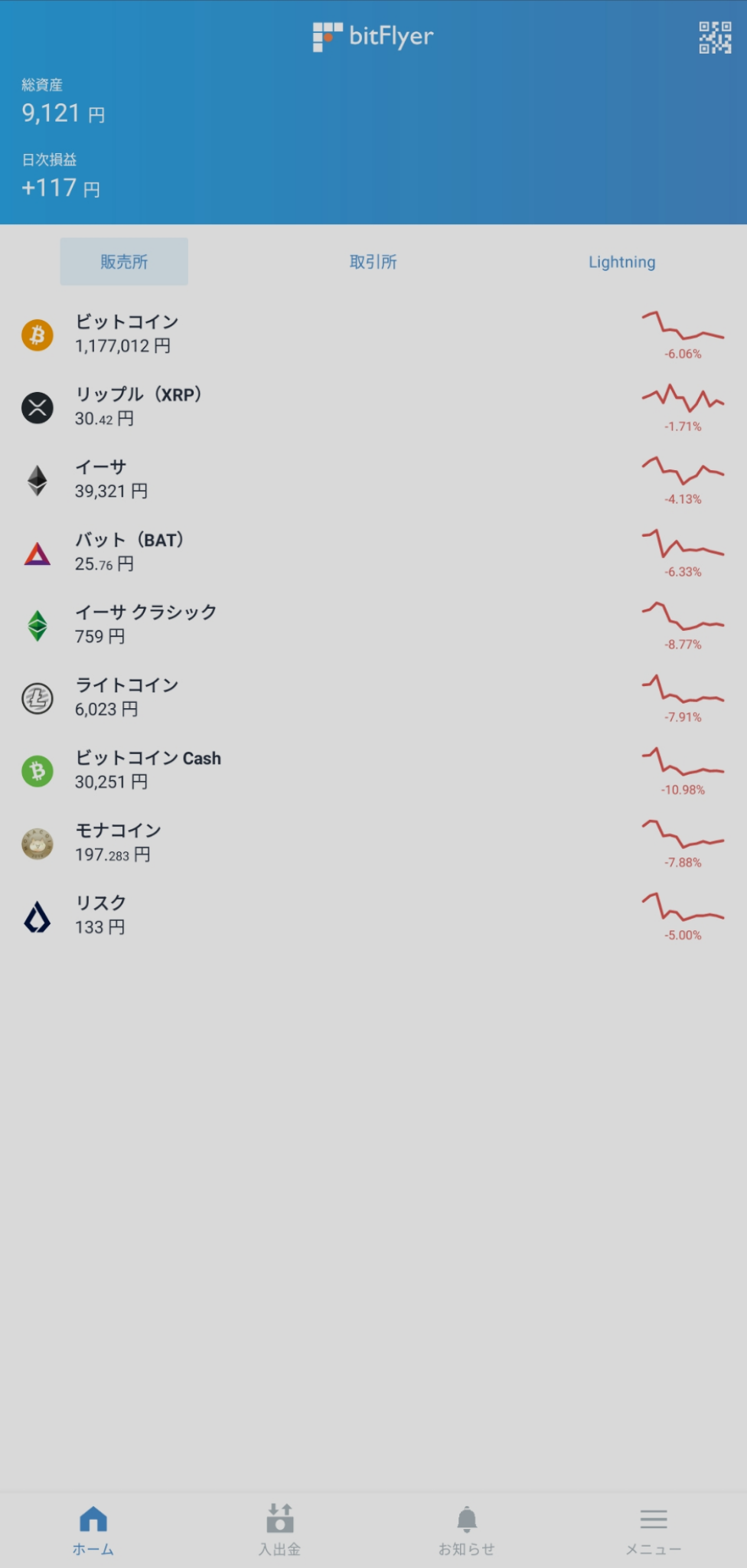Open the 入出金 tab
This screenshot has width=747, height=1568.
280,1530
